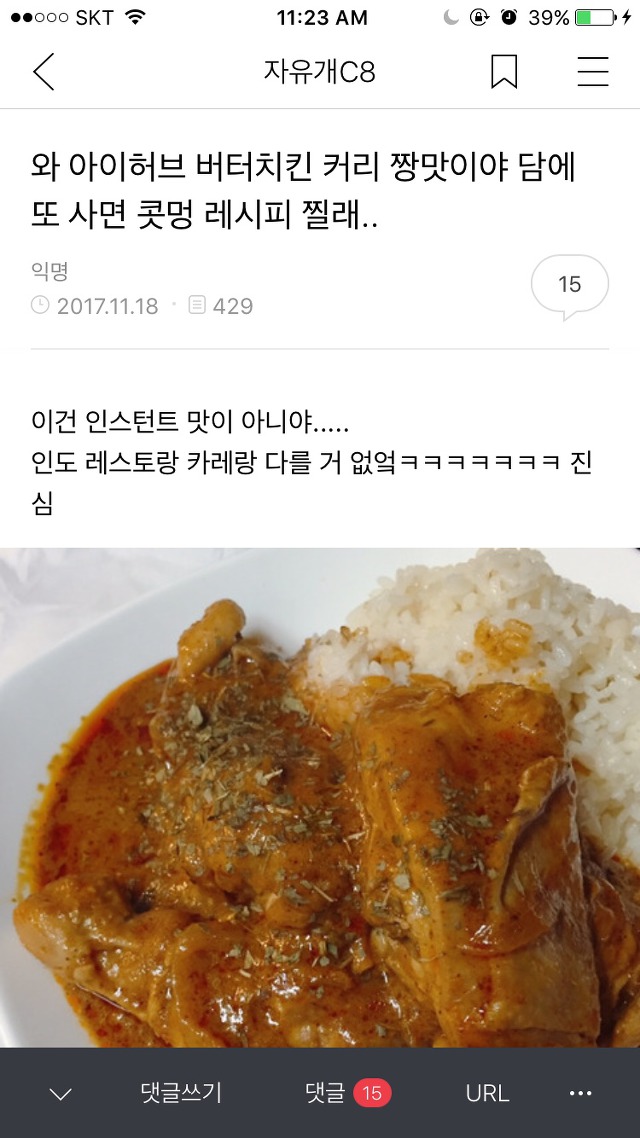Open the three-dot more options
This screenshot has height=1138, width=640.
[580, 1093]
